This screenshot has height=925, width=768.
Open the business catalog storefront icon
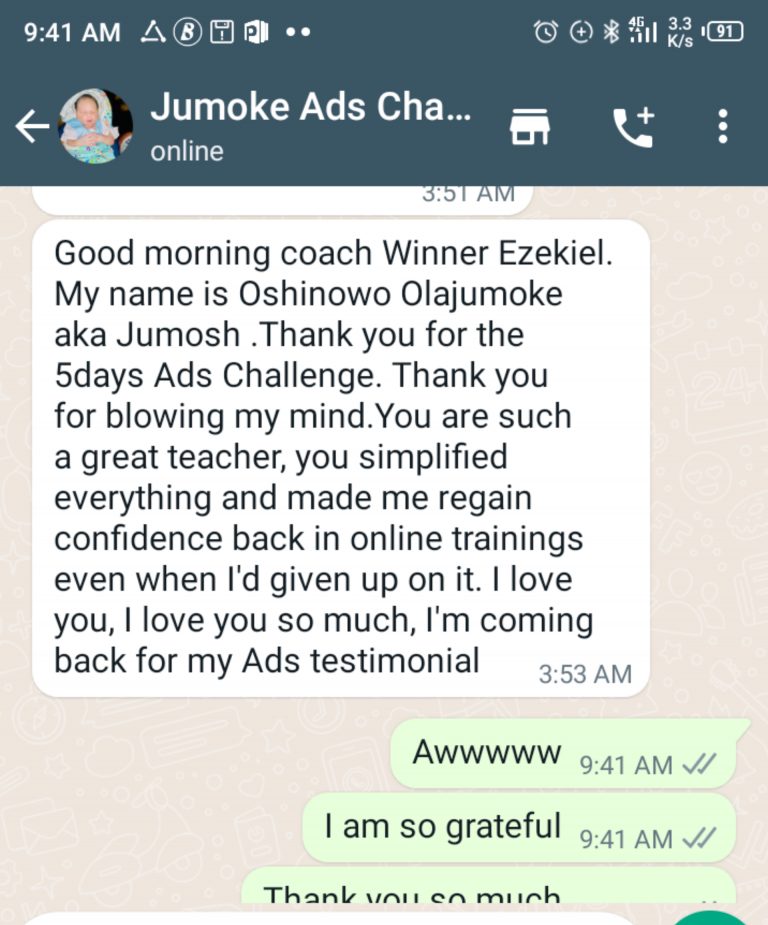529,127
